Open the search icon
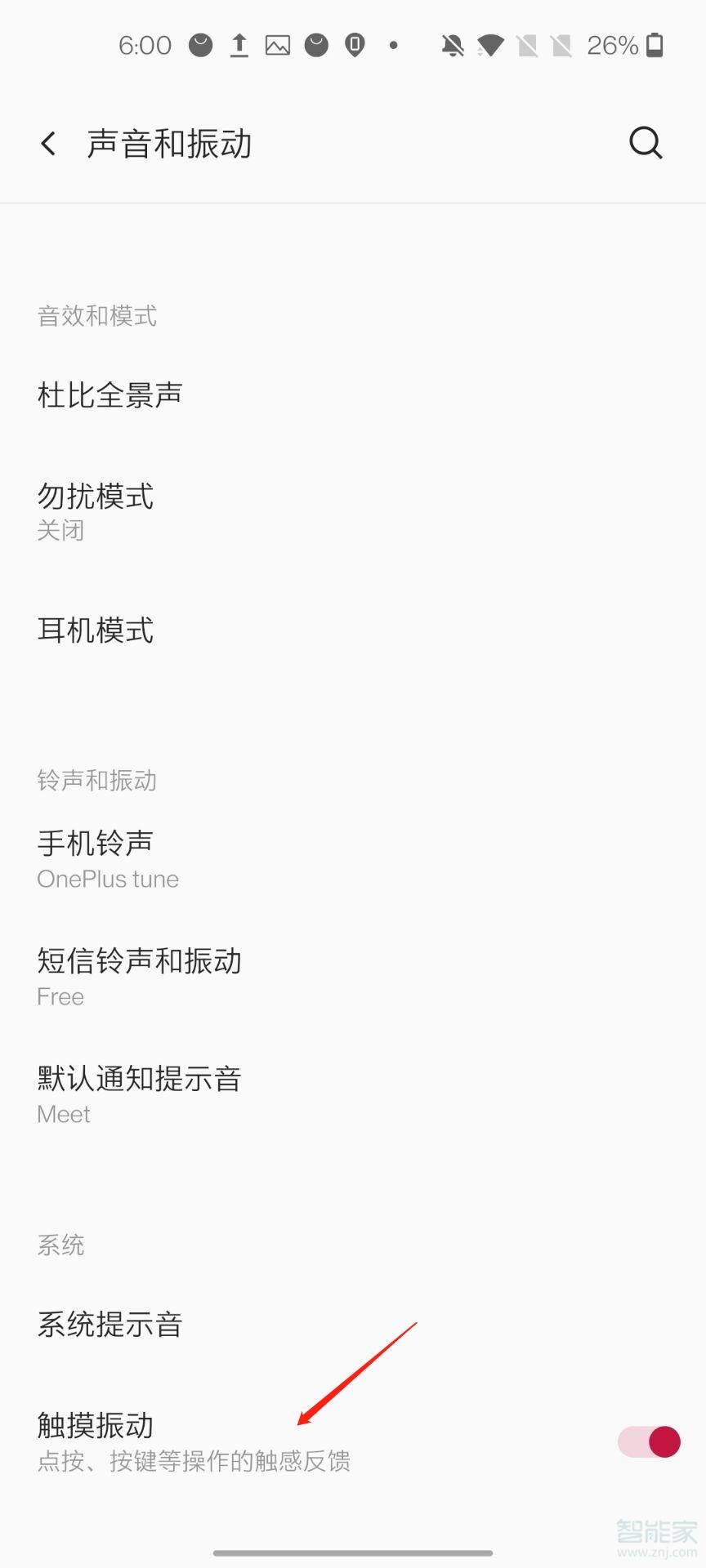This screenshot has width=706, height=1568. pos(646,144)
